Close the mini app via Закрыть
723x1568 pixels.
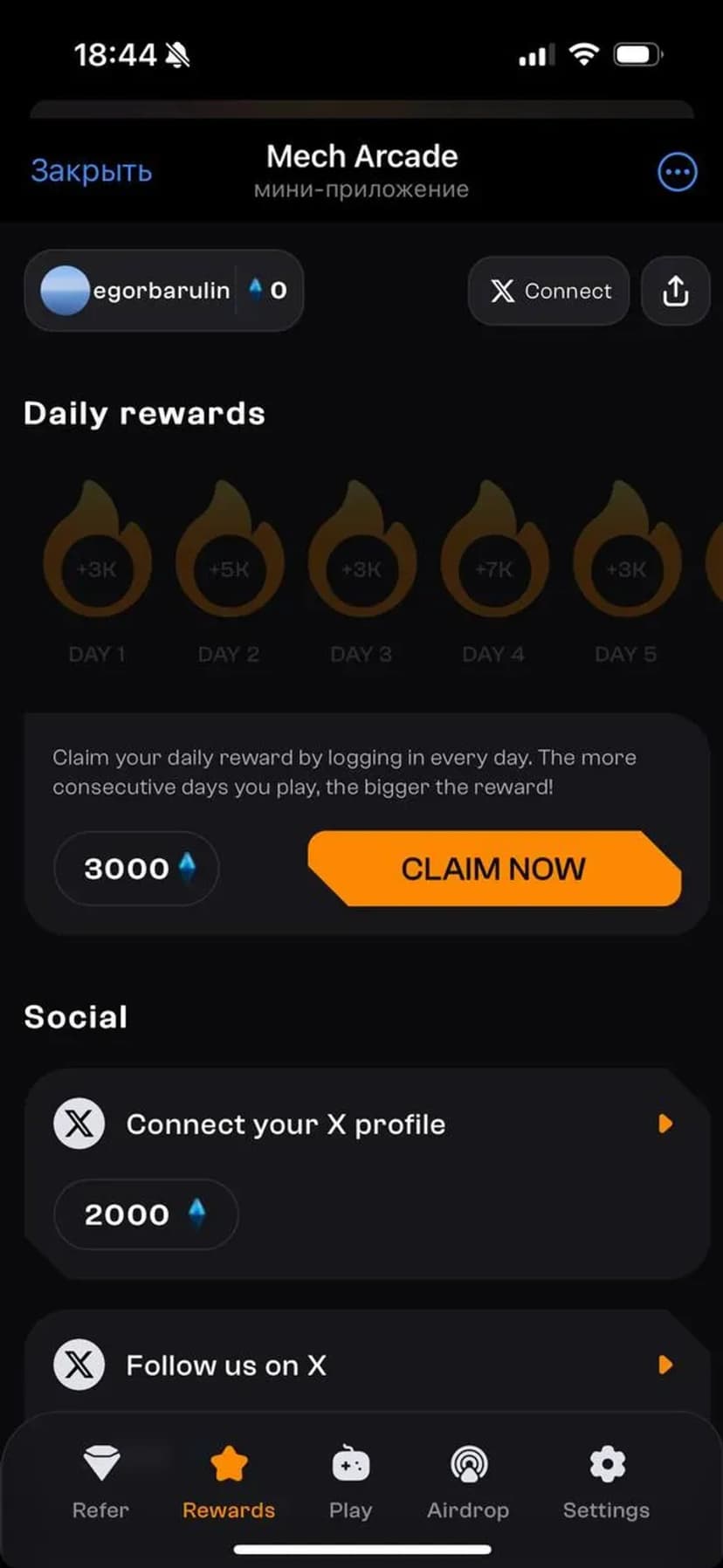coord(91,171)
